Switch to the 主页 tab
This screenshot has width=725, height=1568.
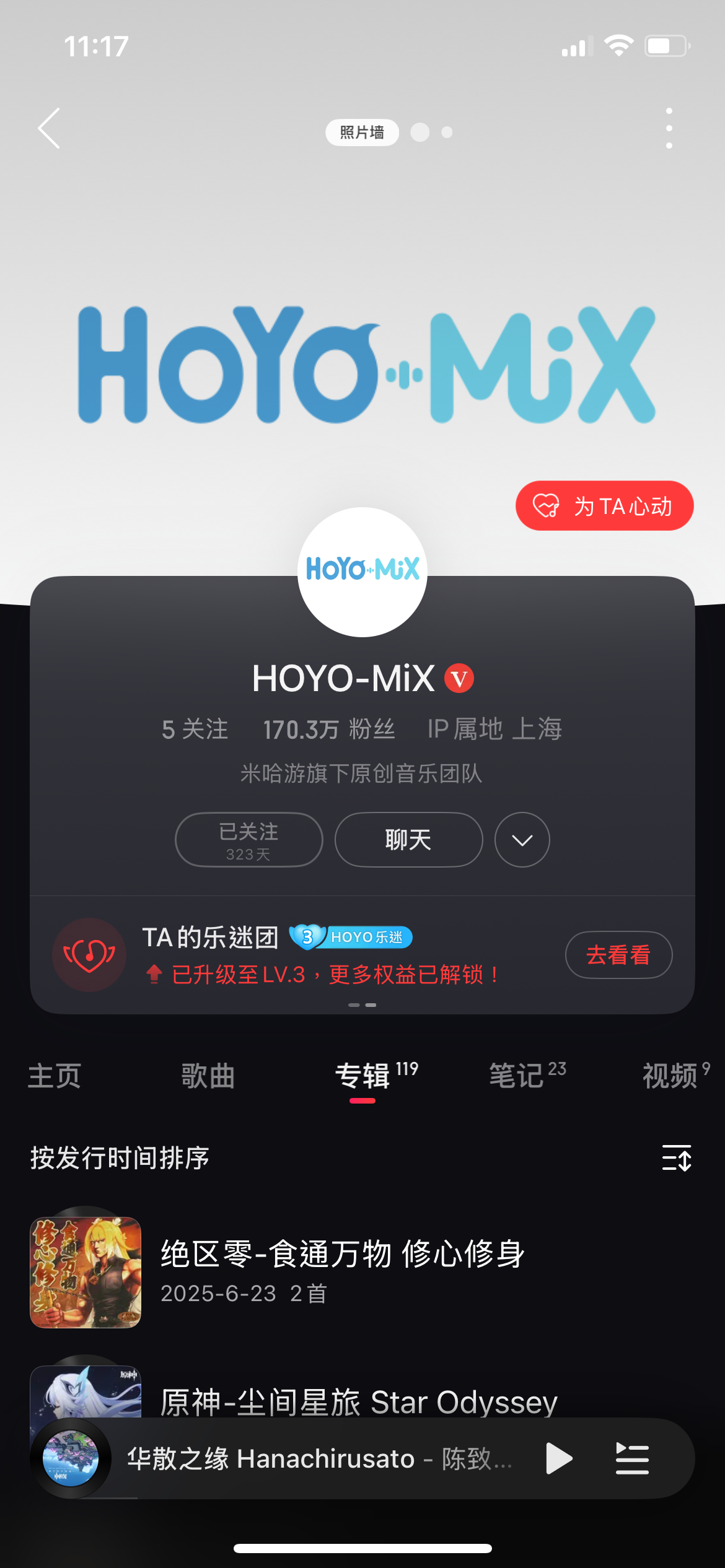click(x=55, y=1076)
